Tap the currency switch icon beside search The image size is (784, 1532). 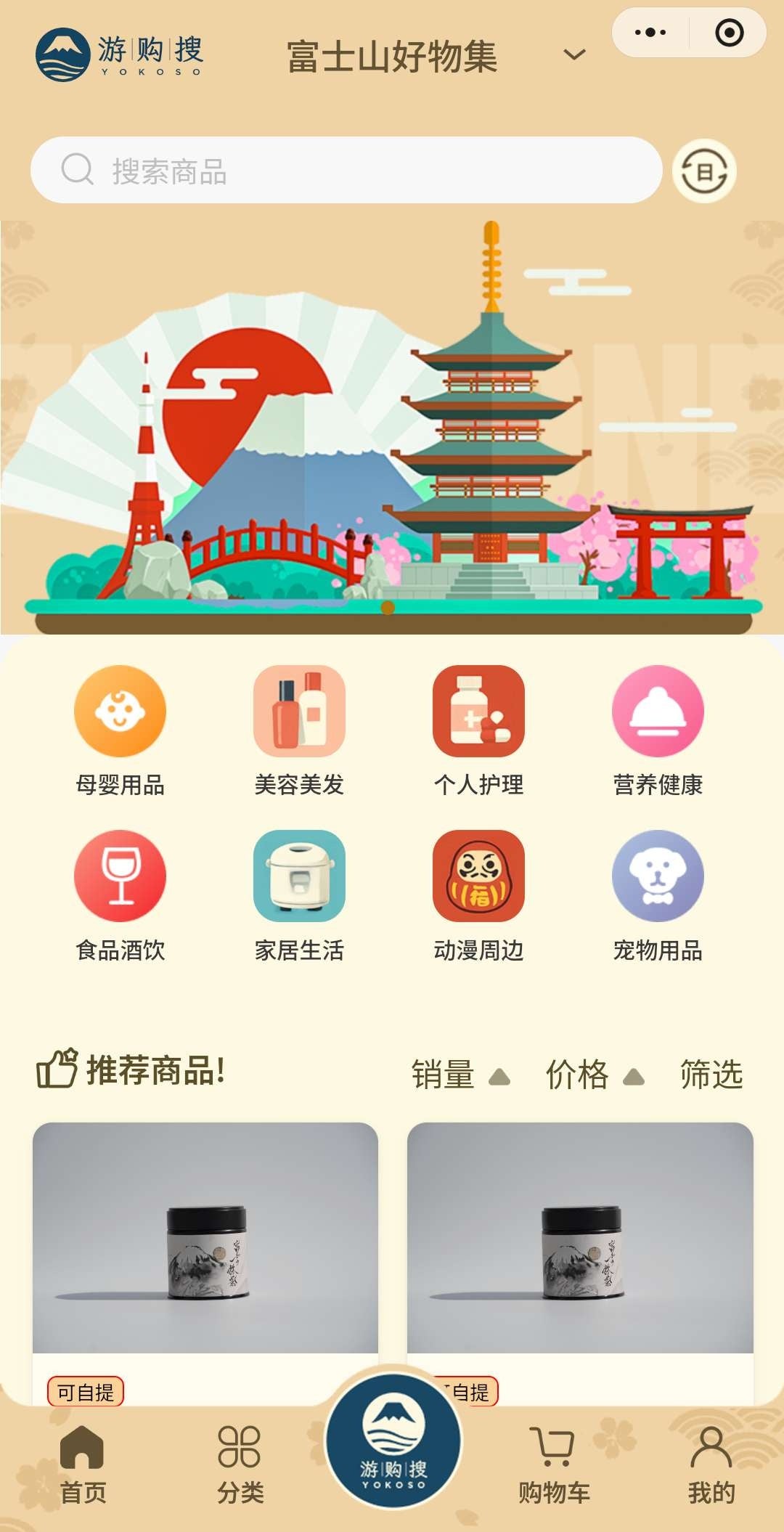(704, 171)
